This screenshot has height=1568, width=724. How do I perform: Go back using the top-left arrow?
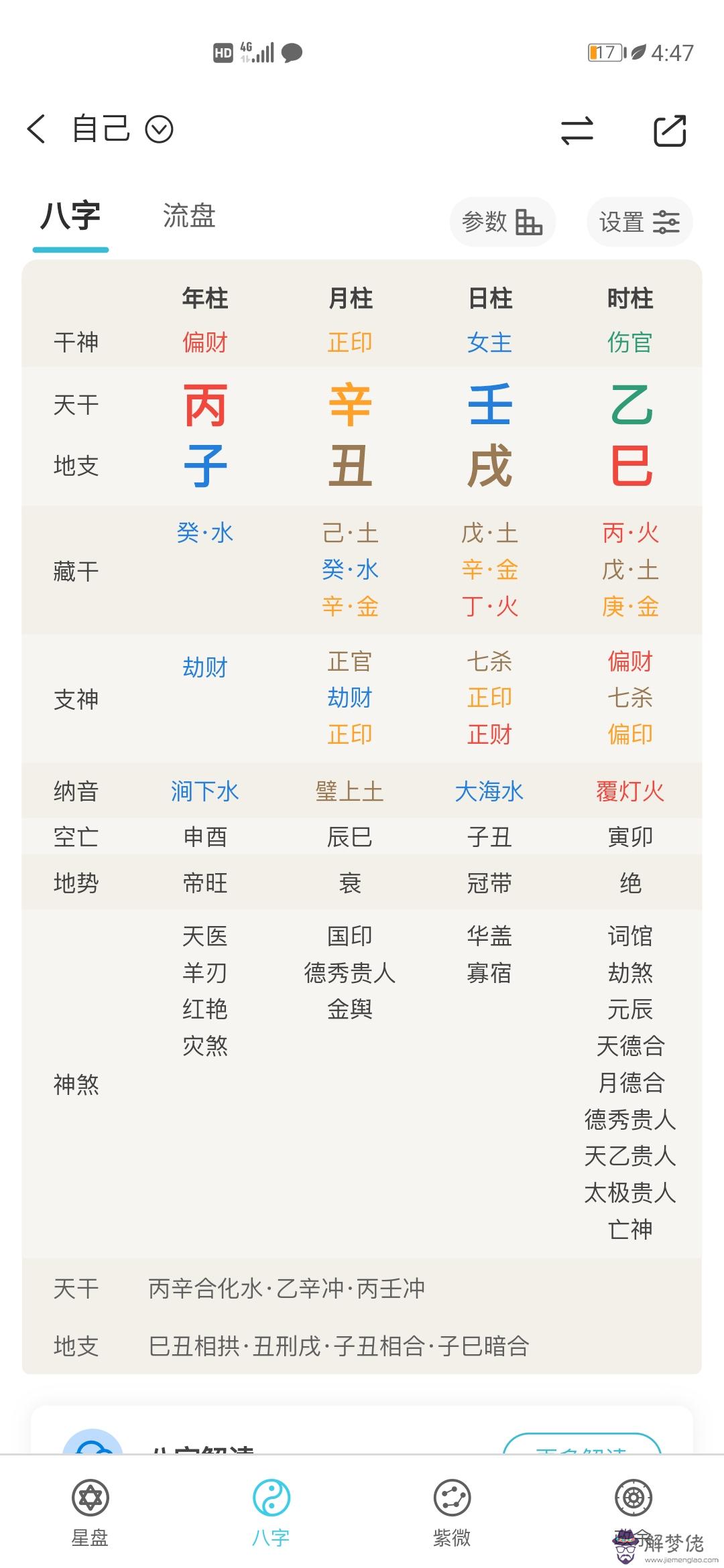pos(36,129)
